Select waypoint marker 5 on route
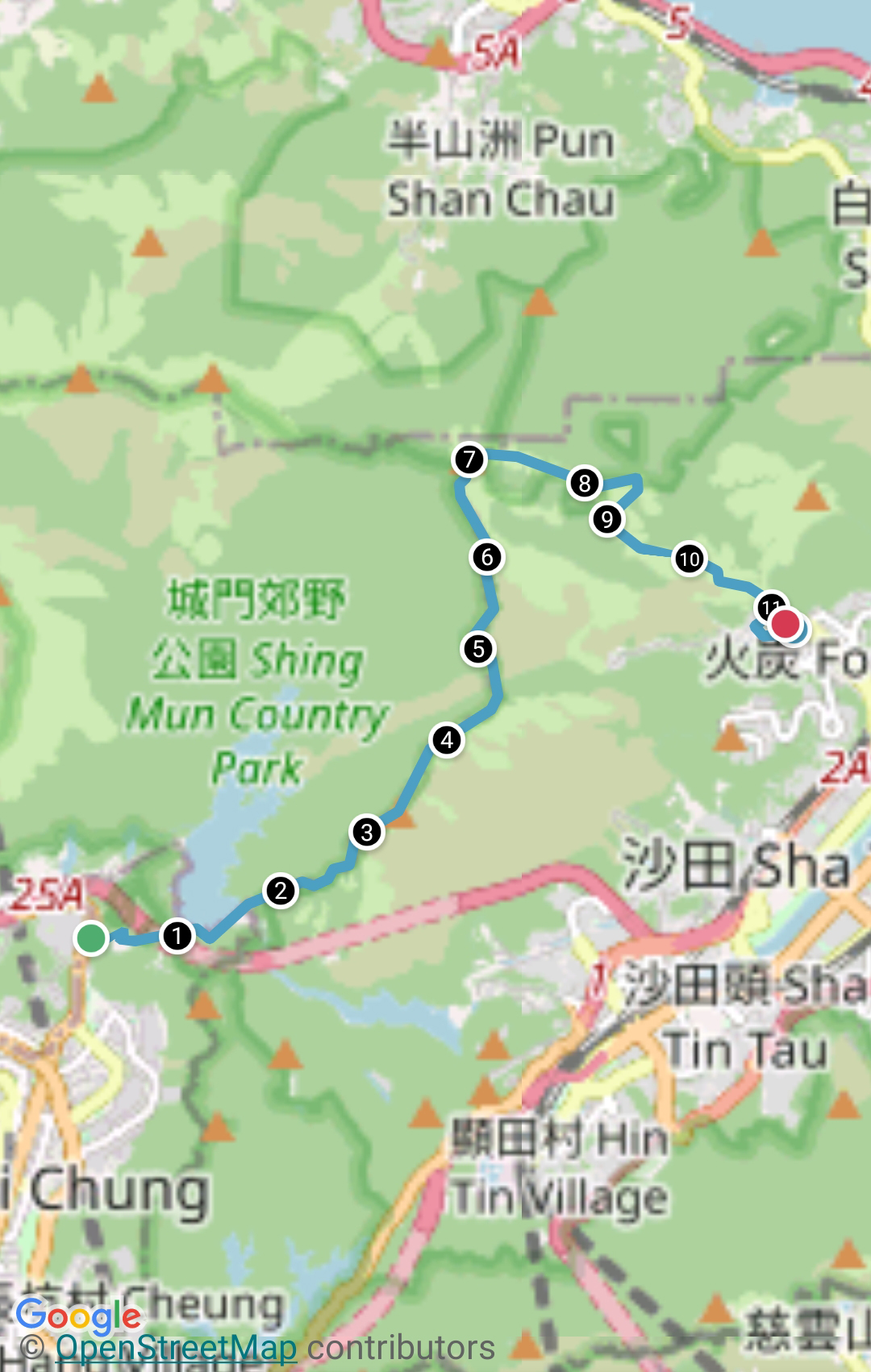 click(x=478, y=649)
